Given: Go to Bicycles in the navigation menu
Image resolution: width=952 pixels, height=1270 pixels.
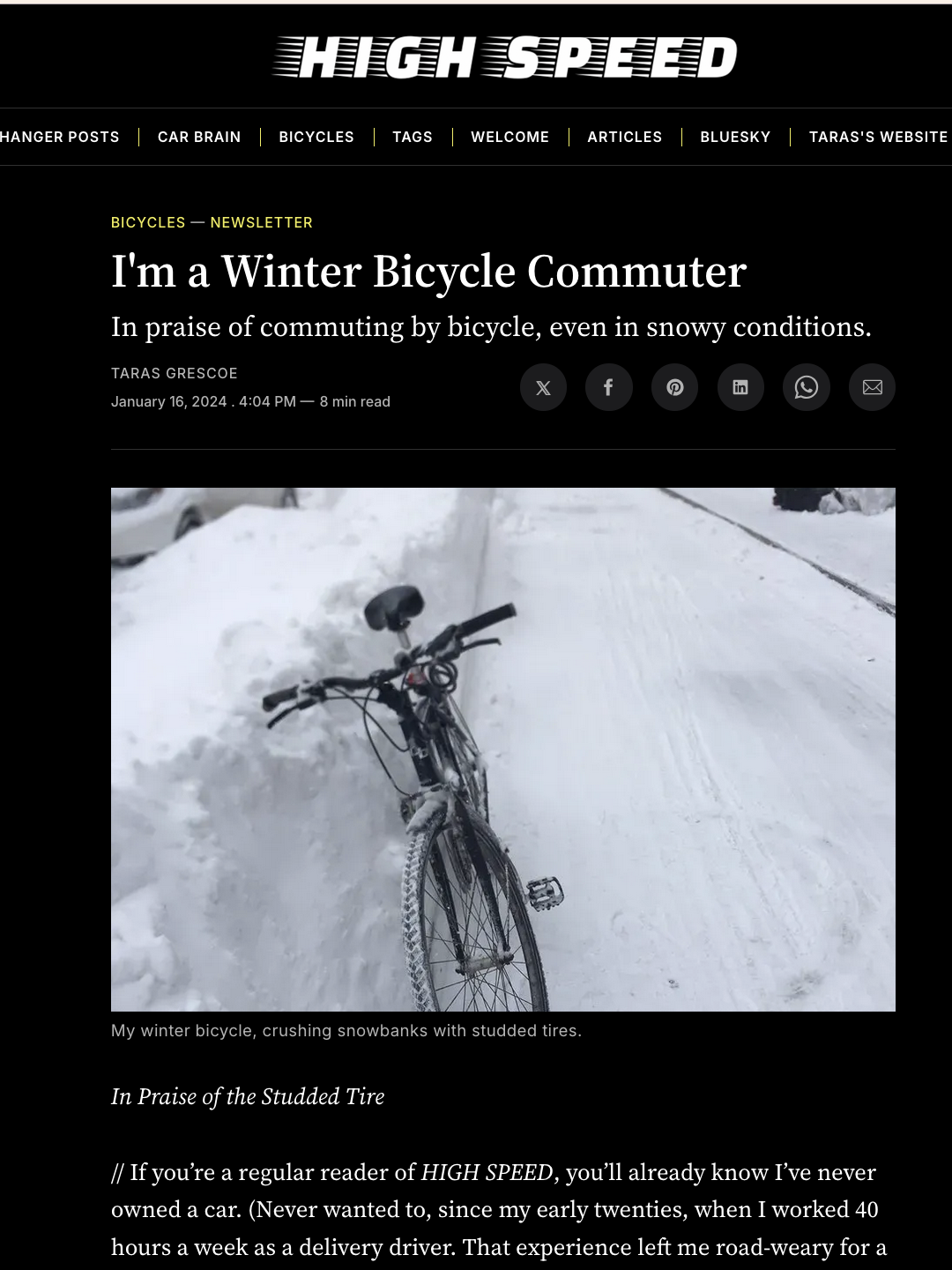Looking at the screenshot, I should coord(316,137).
